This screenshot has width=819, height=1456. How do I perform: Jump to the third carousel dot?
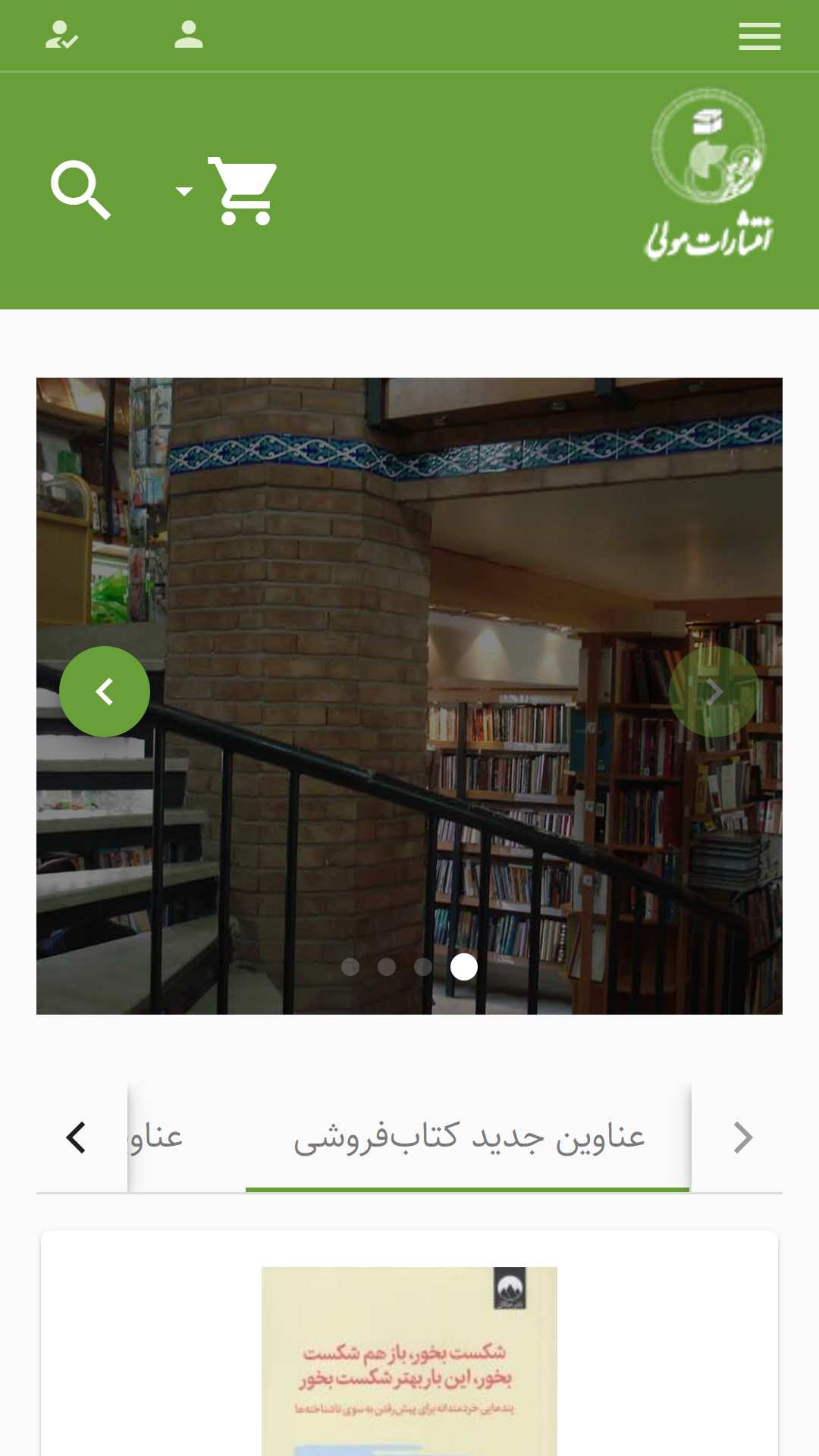423,967
